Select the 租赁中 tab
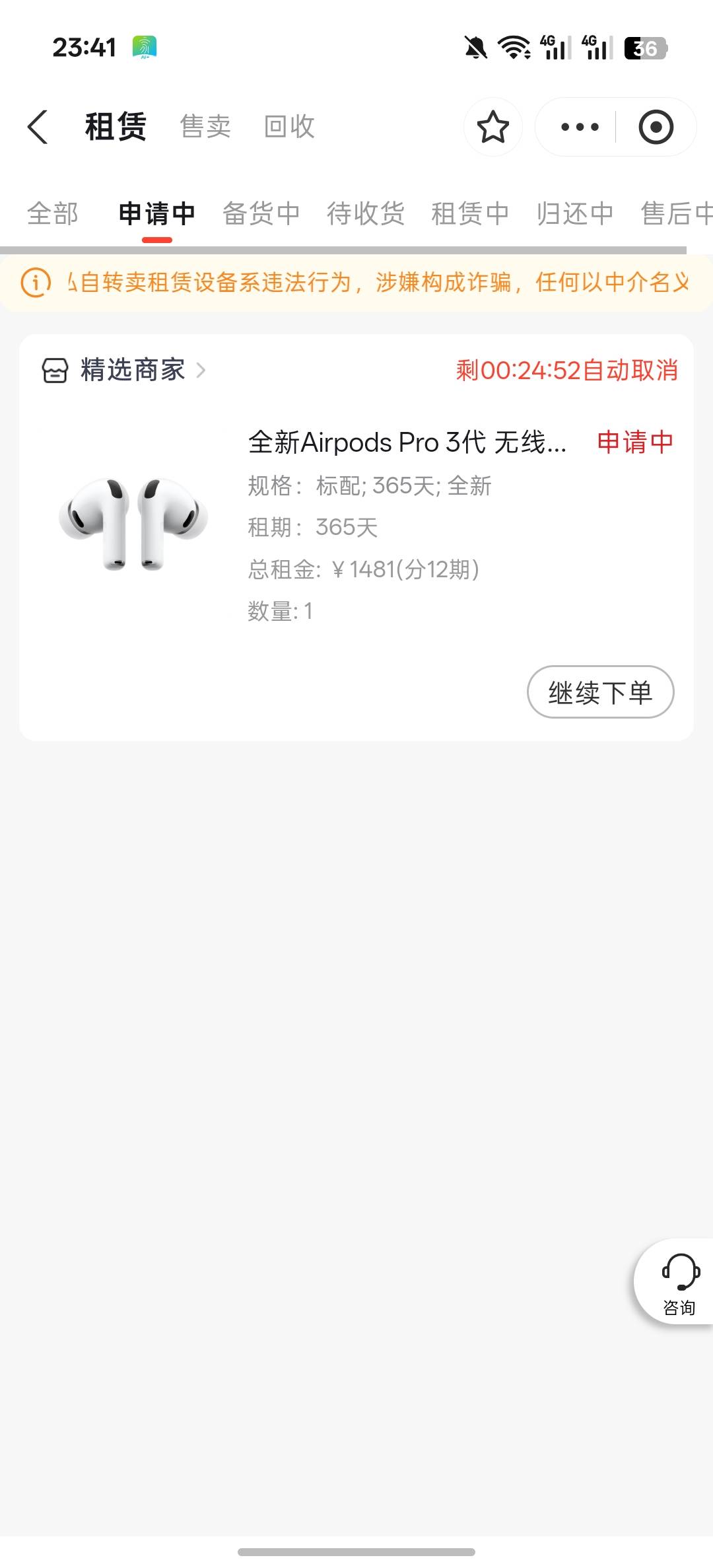 tap(470, 214)
